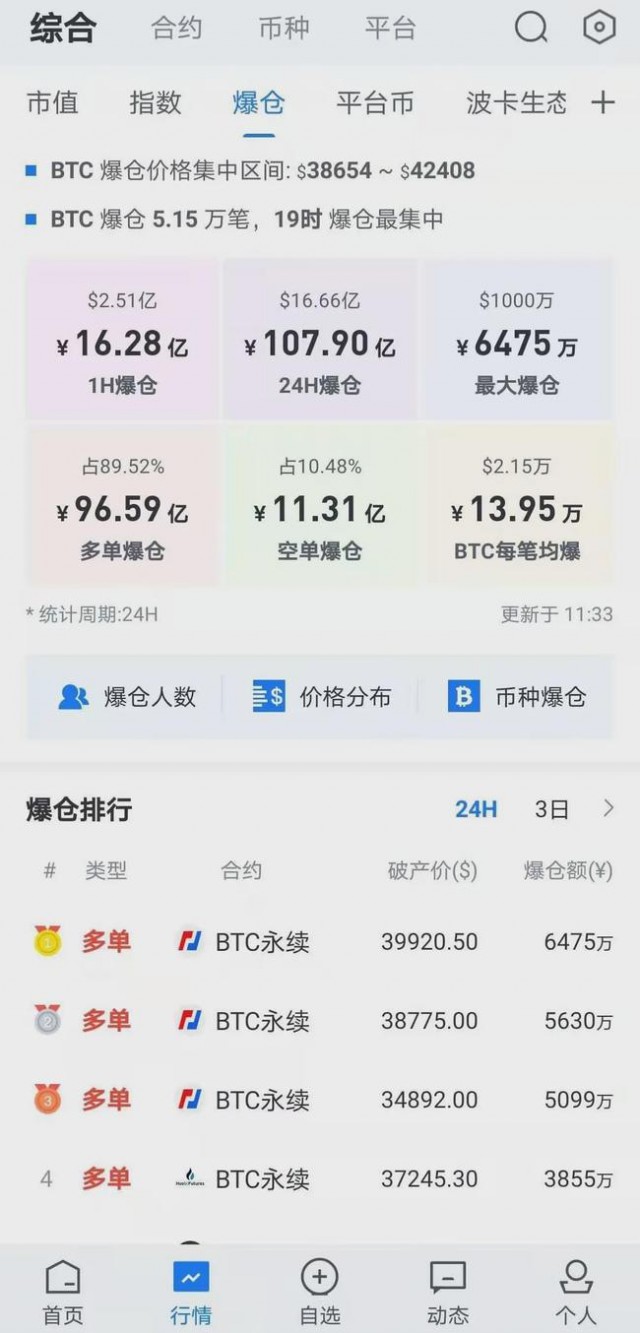Select the 市值 sub-tab

pos(52,102)
